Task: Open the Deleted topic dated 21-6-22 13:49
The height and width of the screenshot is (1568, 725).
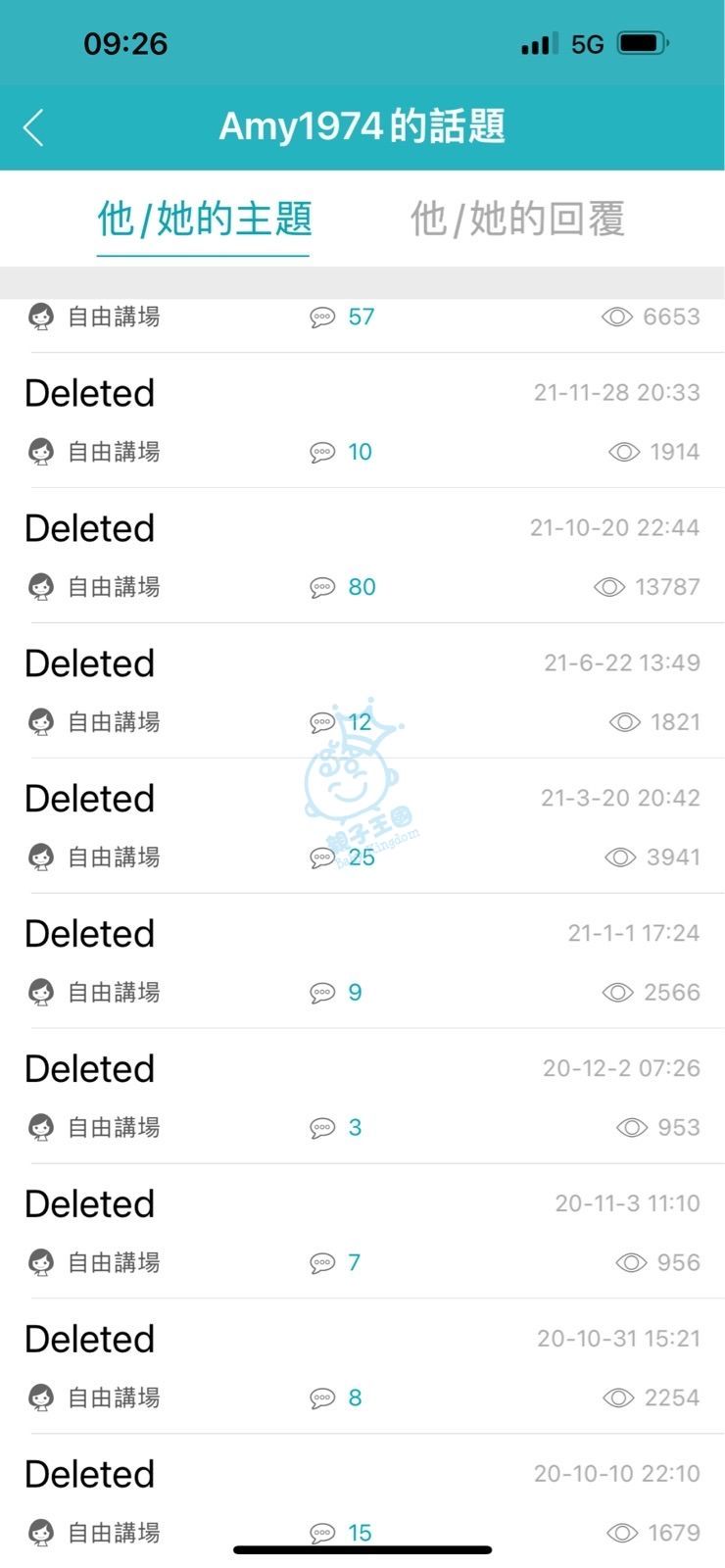Action: 90,664
